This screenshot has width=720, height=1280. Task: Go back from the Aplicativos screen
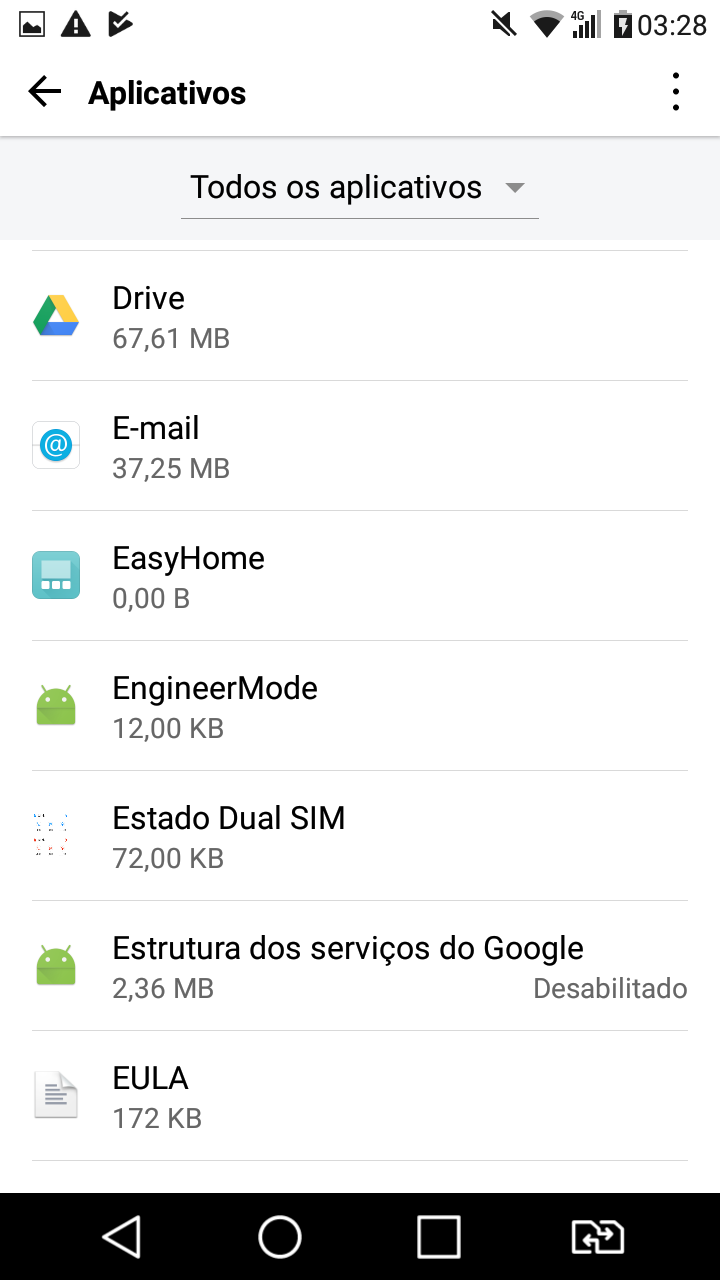45,93
